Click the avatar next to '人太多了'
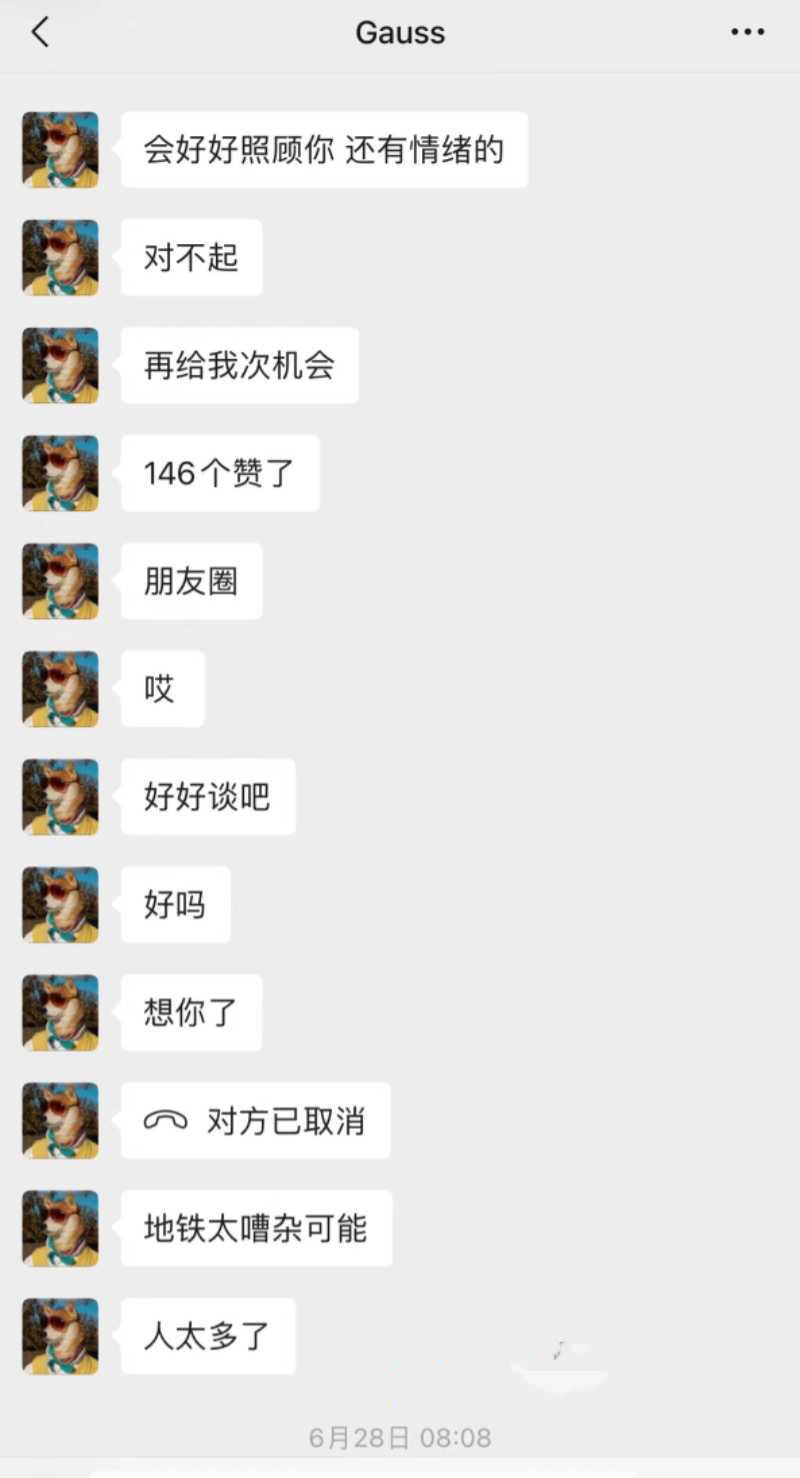Image resolution: width=800 pixels, height=1478 pixels. (x=59, y=1337)
